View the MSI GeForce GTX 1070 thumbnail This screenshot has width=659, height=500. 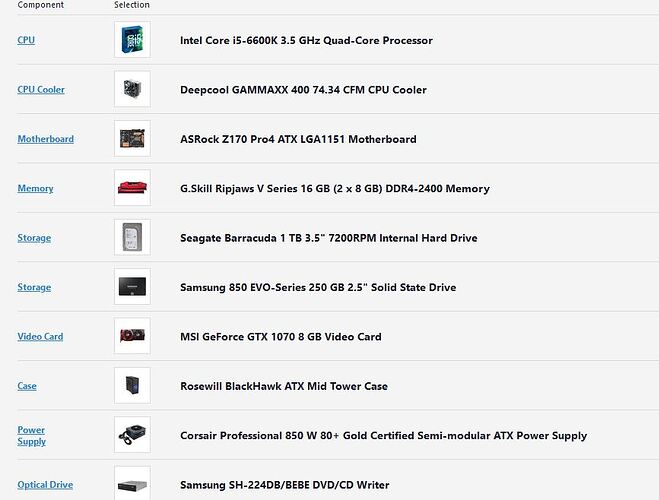[132, 336]
